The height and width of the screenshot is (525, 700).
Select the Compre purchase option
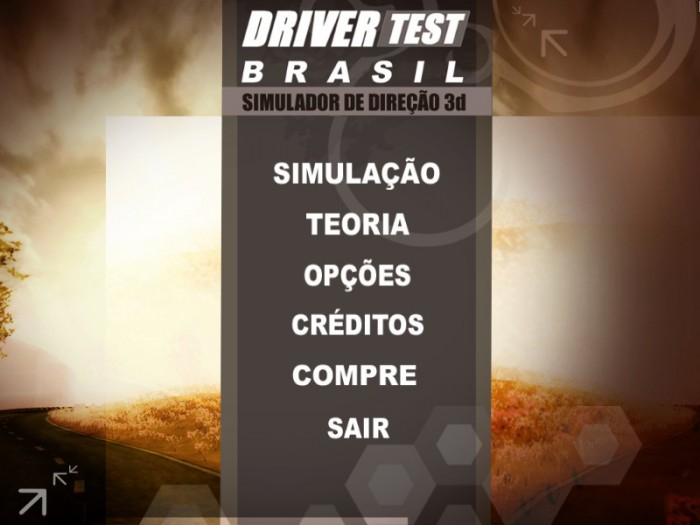pyautogui.click(x=354, y=377)
